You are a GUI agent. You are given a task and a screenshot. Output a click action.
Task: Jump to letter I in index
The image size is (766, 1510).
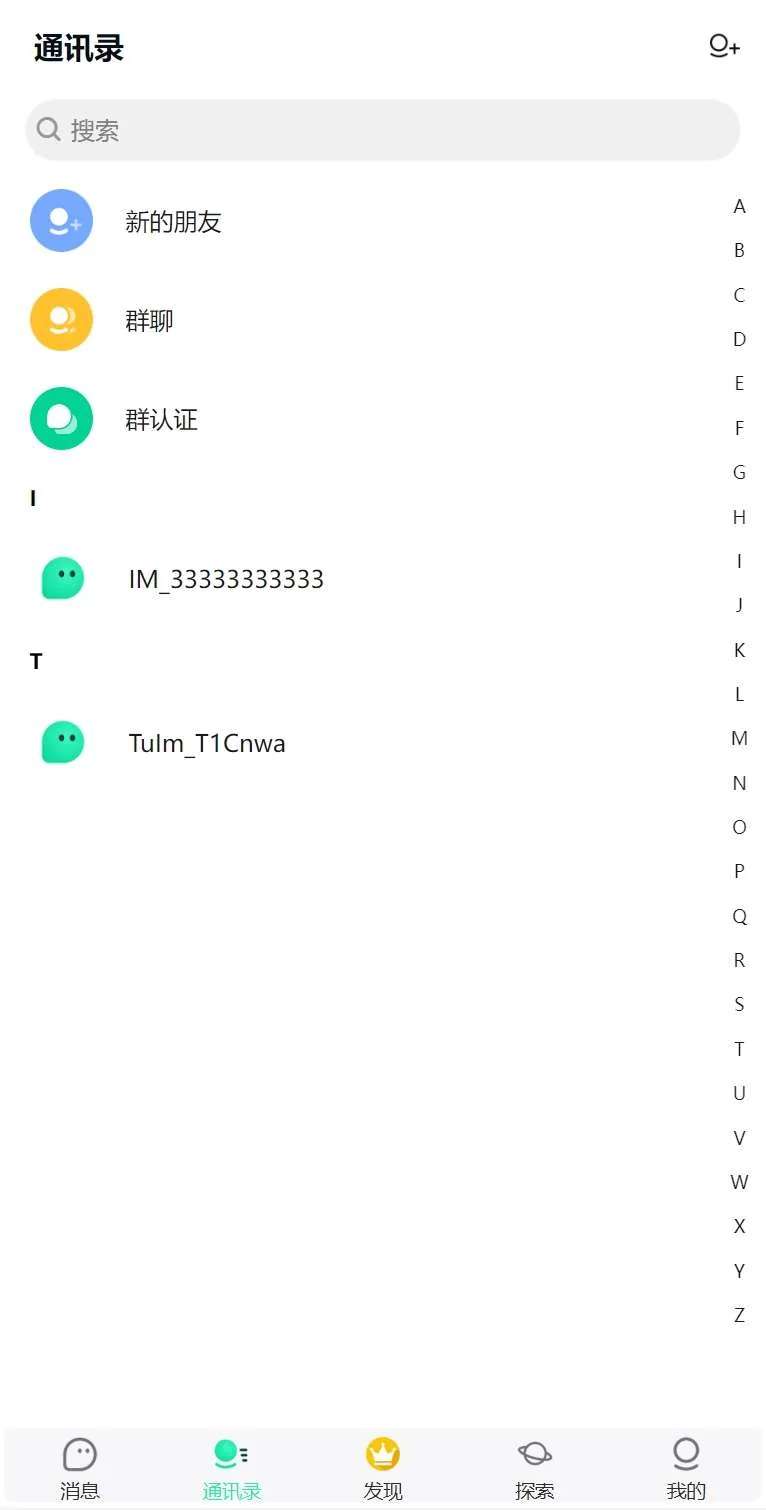click(739, 561)
